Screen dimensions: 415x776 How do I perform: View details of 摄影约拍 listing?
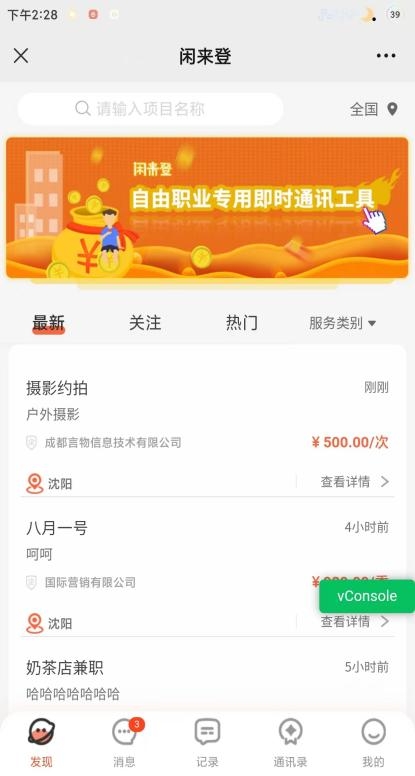355,482
